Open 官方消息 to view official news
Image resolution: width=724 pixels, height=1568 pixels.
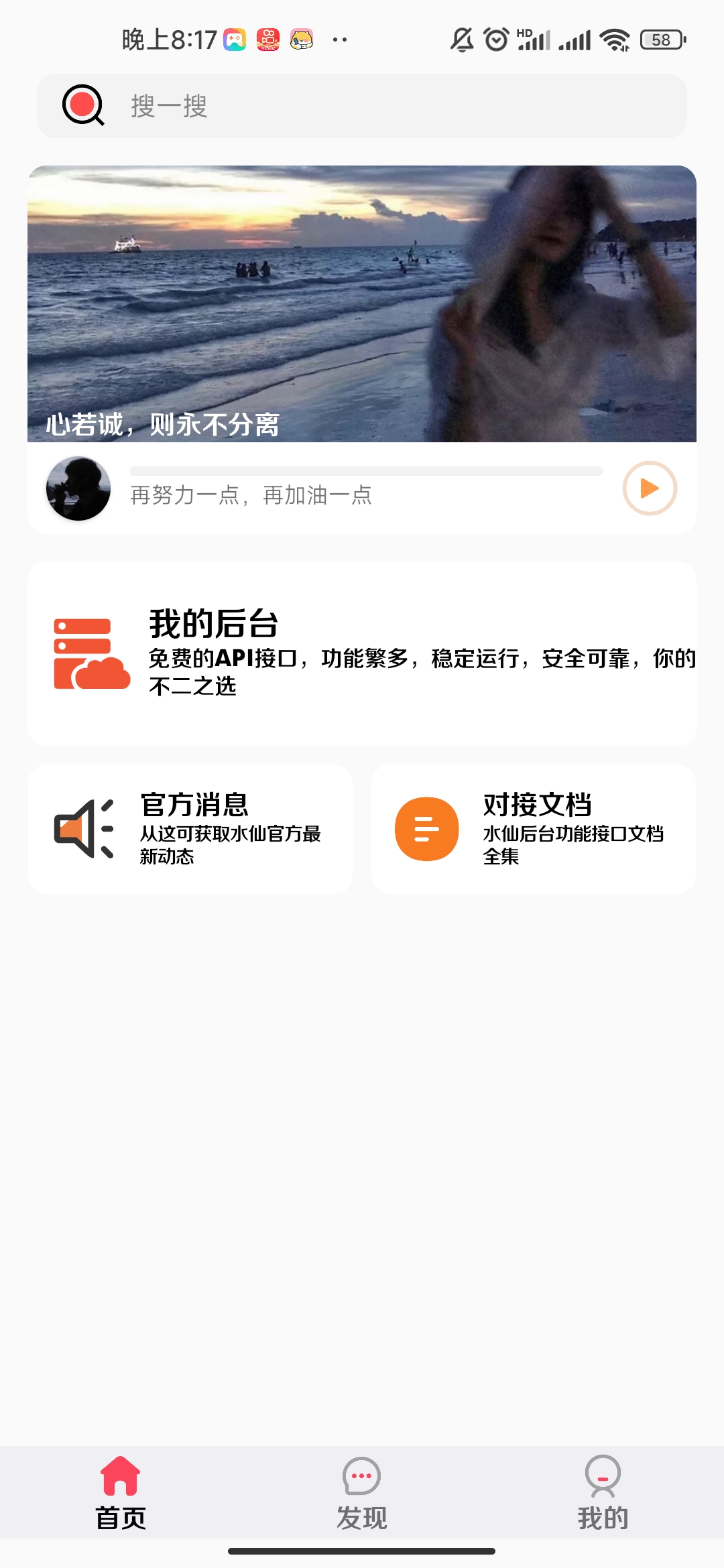pyautogui.click(x=191, y=828)
